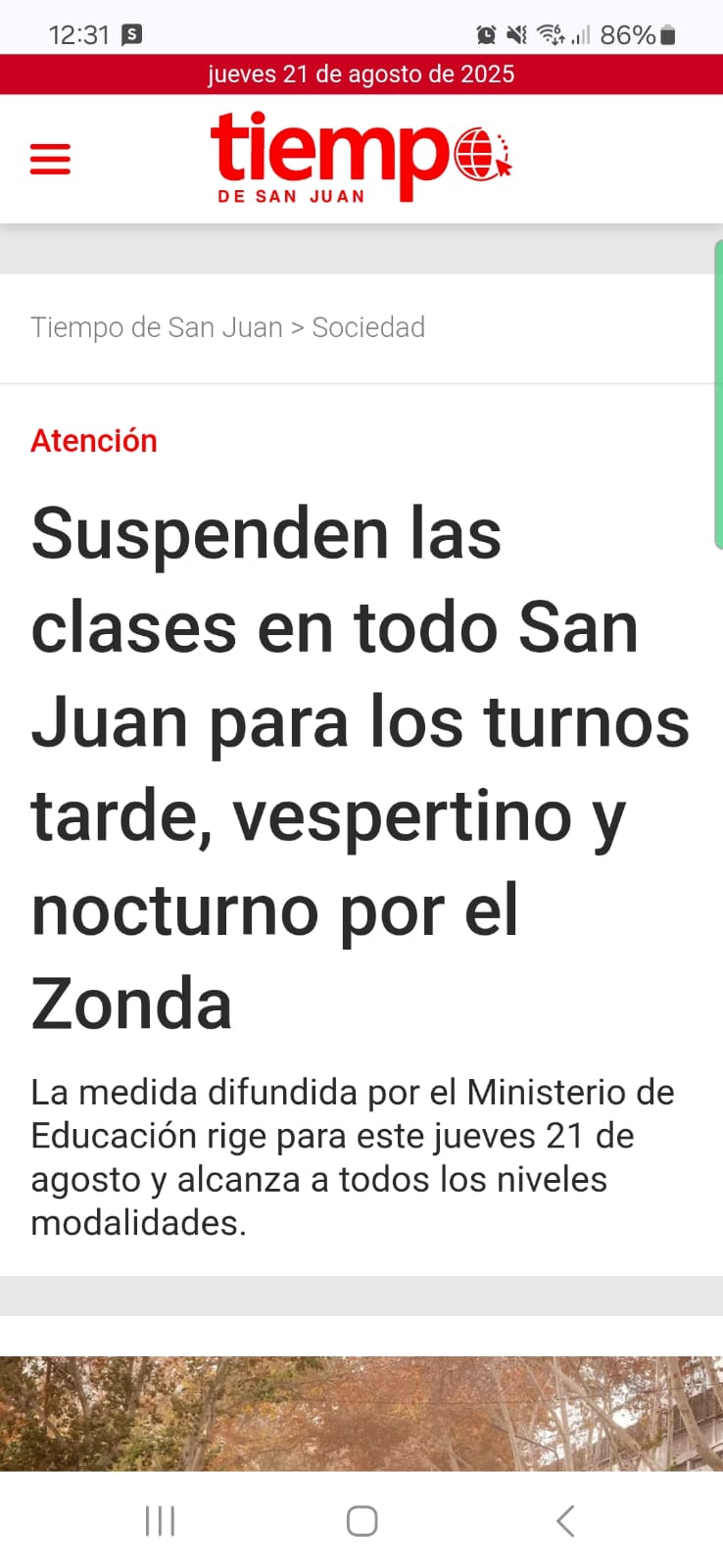Go to the Sociedad section

tap(368, 327)
